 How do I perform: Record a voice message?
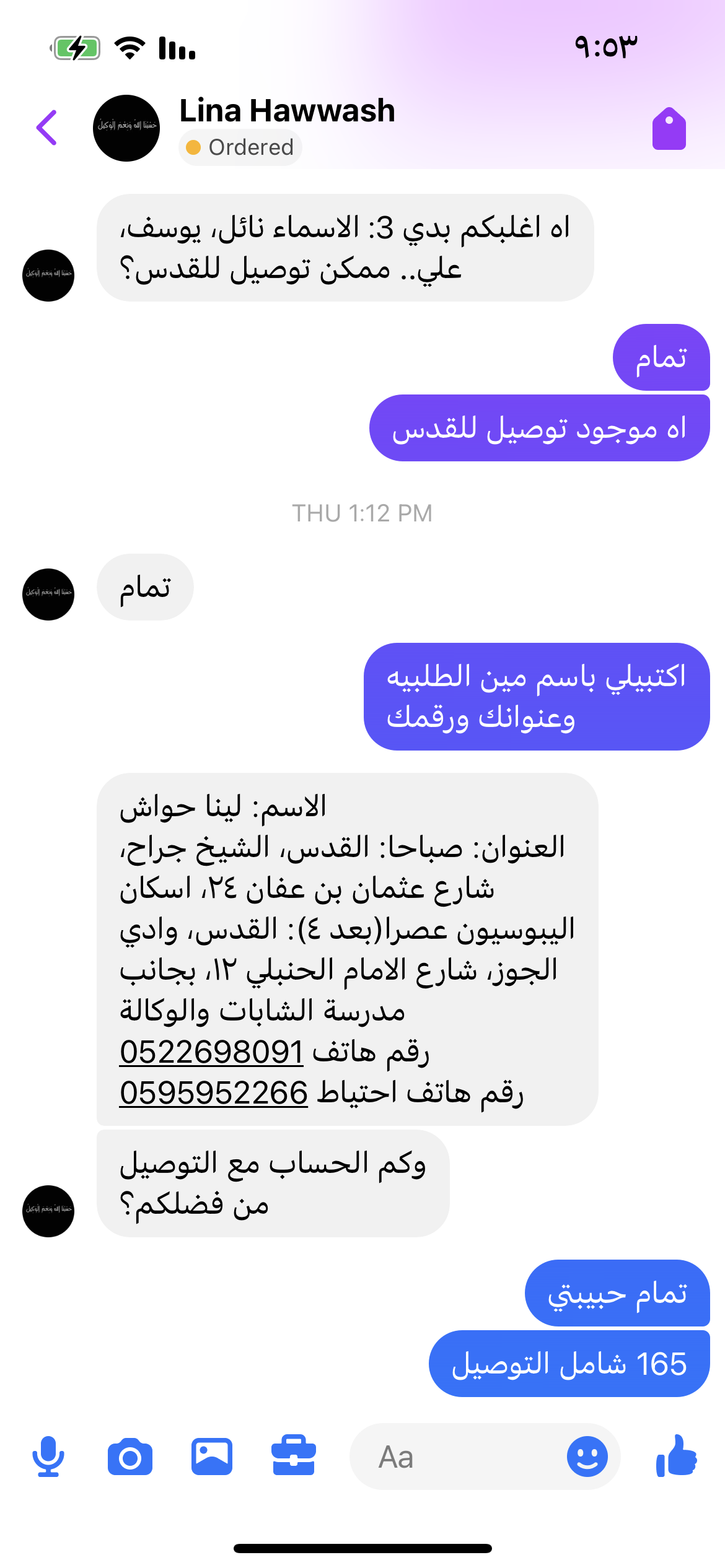pyautogui.click(x=48, y=1457)
